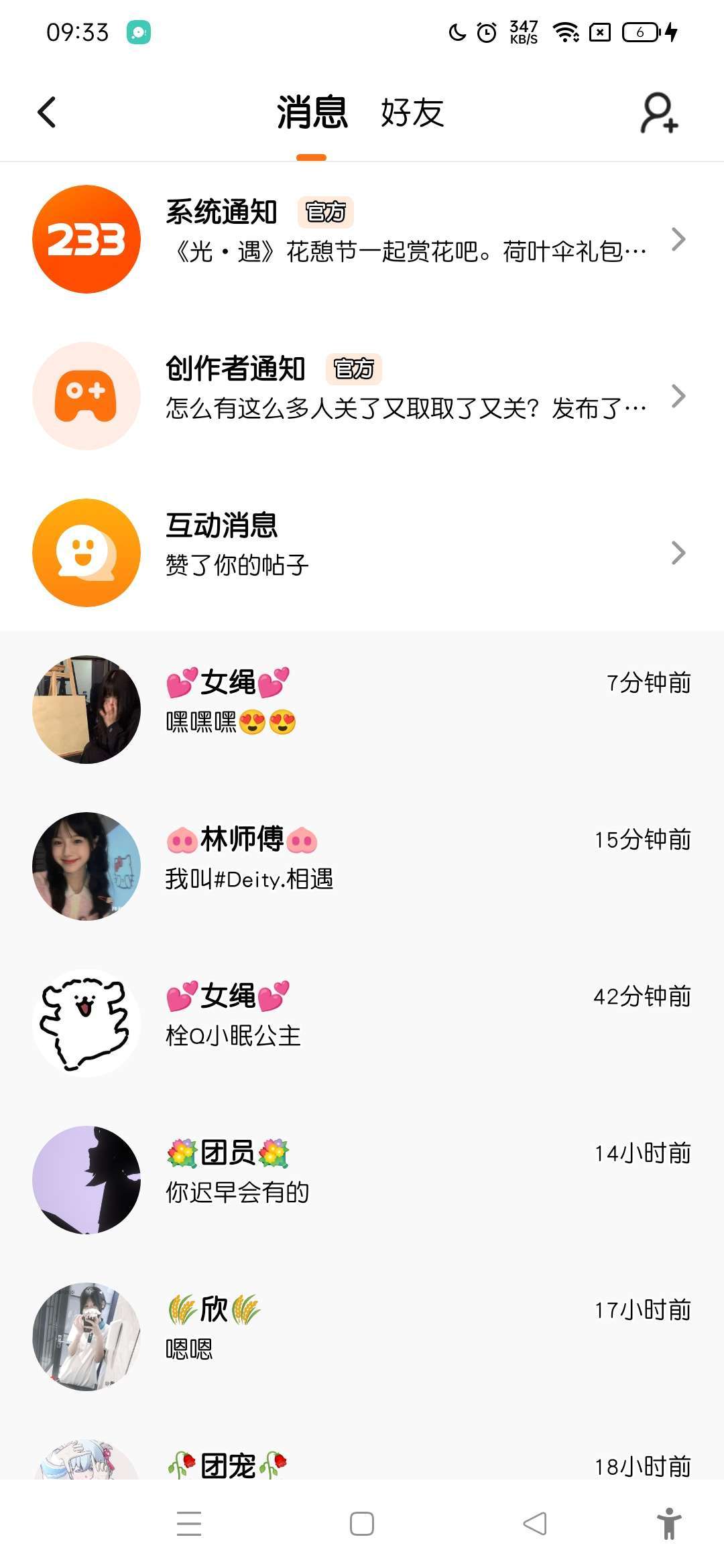Open the add friend icon

point(659,113)
